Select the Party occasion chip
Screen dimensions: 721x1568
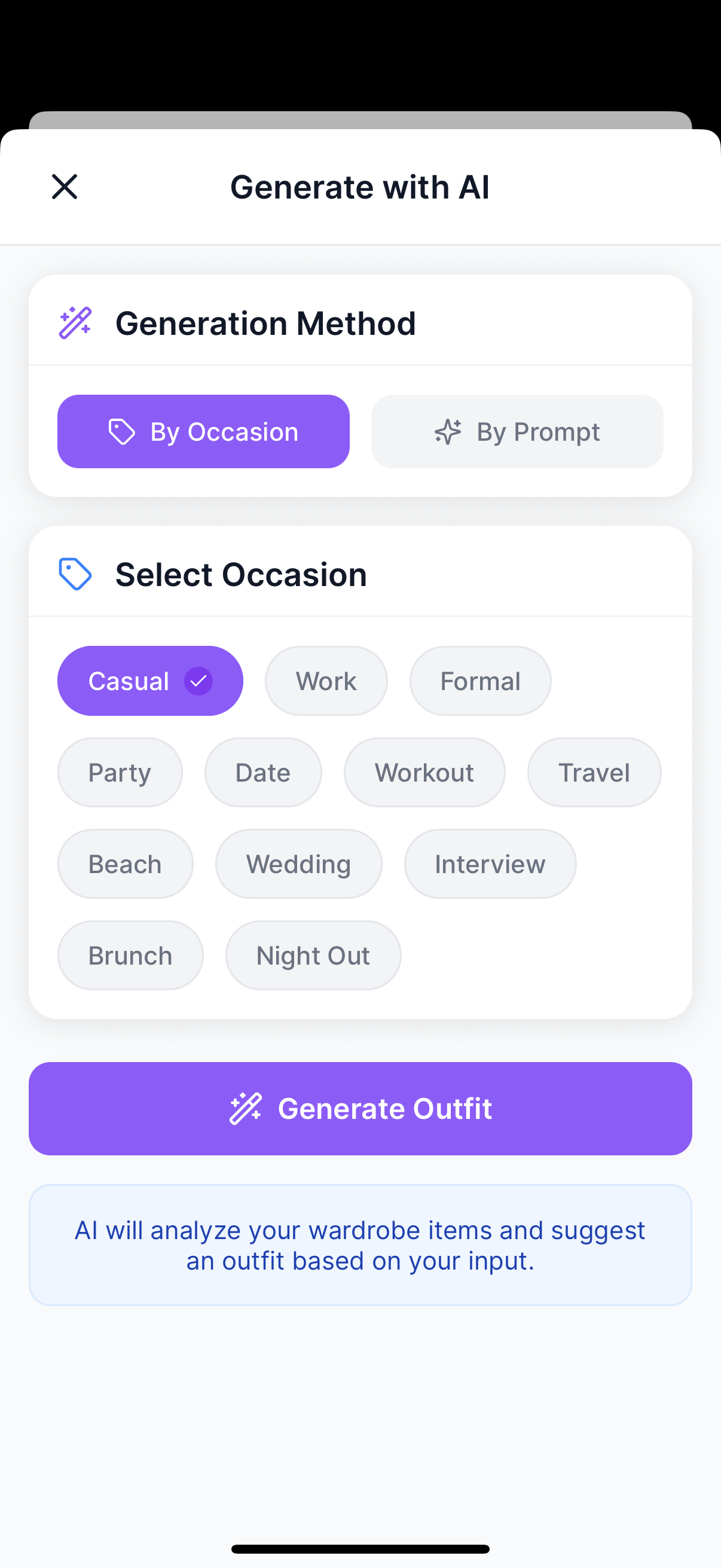120,772
